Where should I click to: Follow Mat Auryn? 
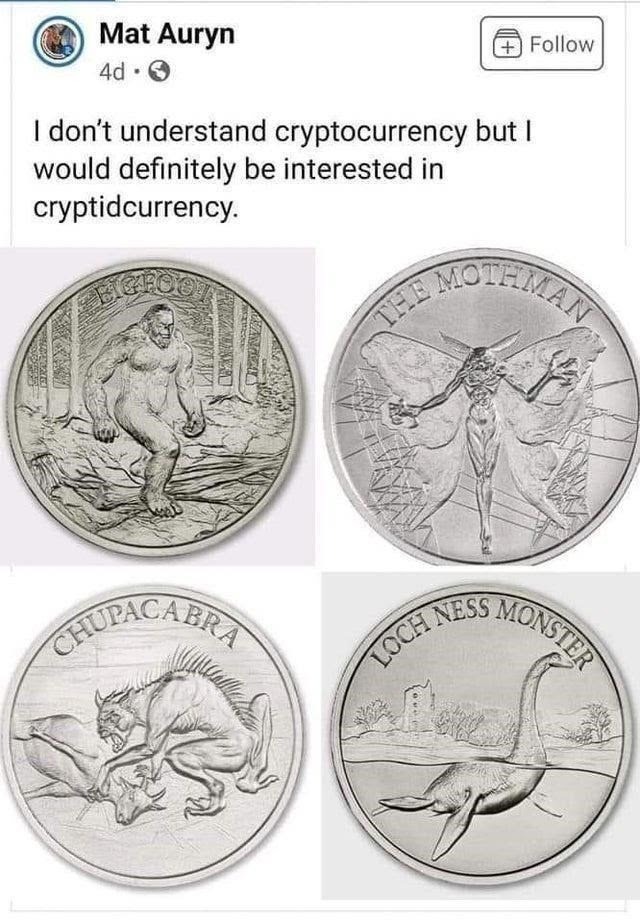[x=541, y=44]
